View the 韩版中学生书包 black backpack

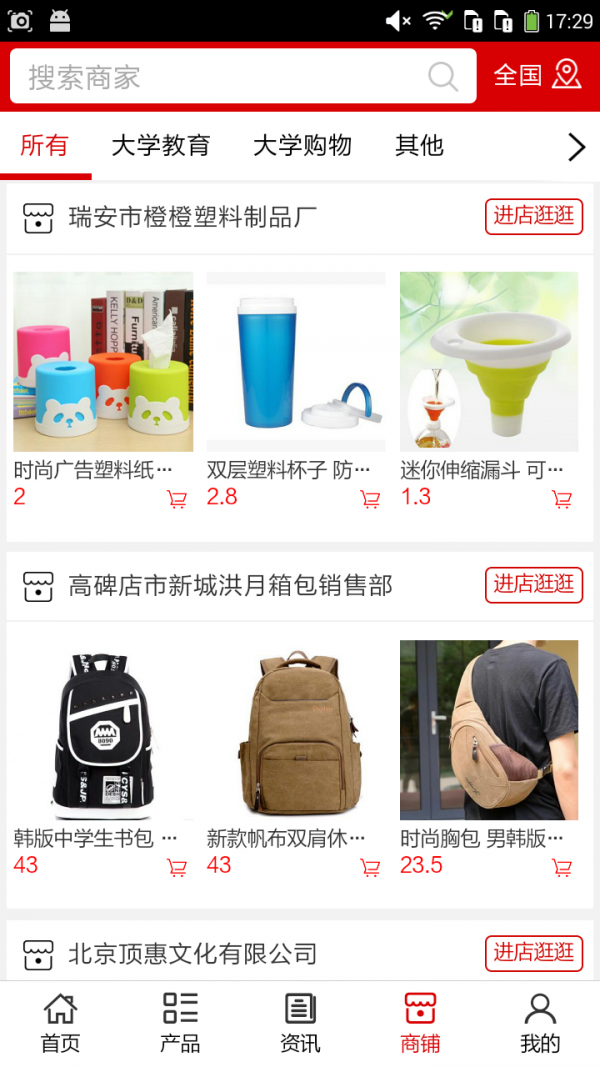click(103, 730)
